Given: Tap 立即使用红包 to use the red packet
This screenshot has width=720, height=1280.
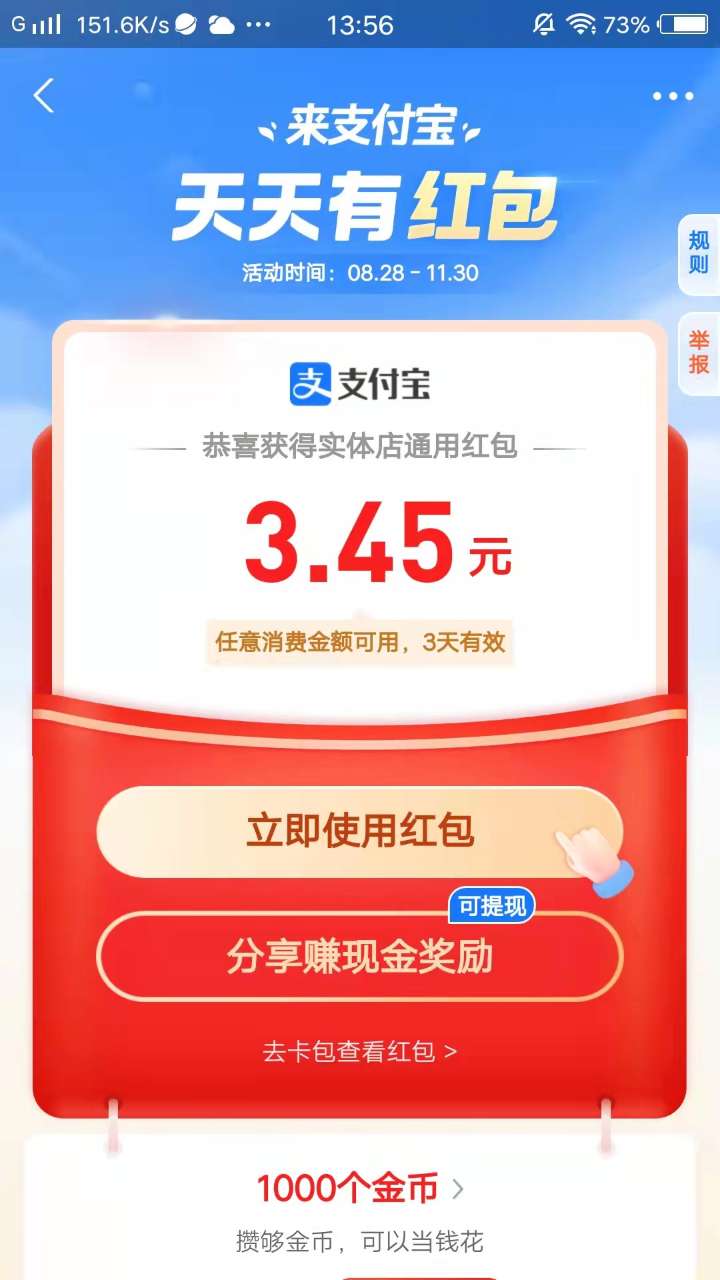Looking at the screenshot, I should (x=359, y=832).
